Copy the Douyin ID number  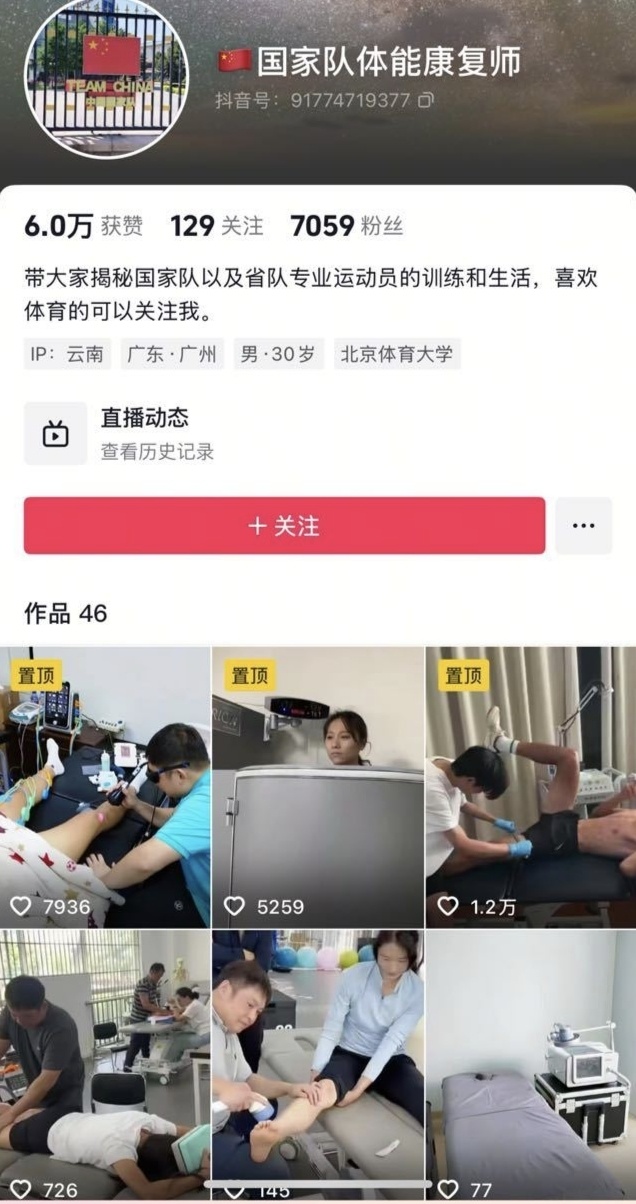[x=426, y=100]
